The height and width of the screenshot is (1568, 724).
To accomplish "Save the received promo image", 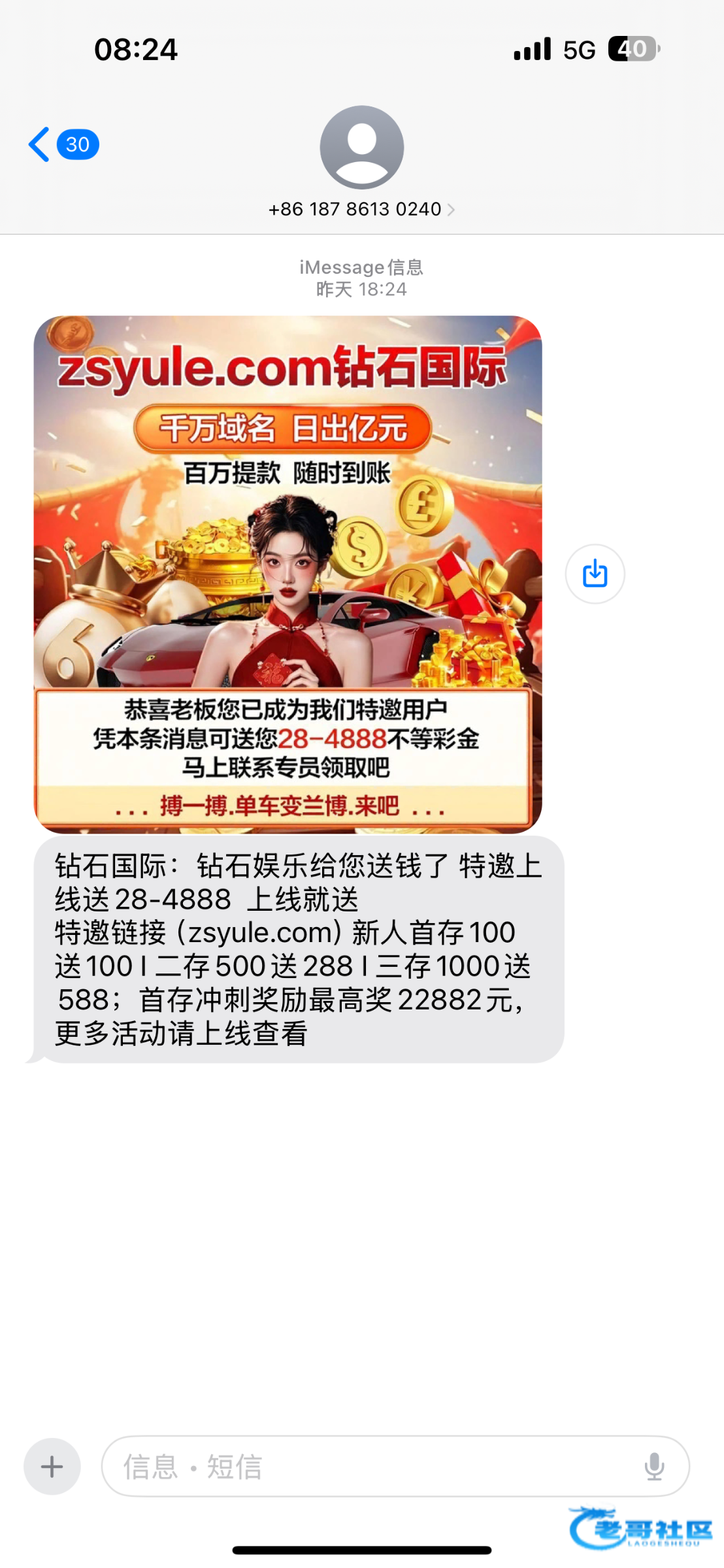I will coord(595,574).
